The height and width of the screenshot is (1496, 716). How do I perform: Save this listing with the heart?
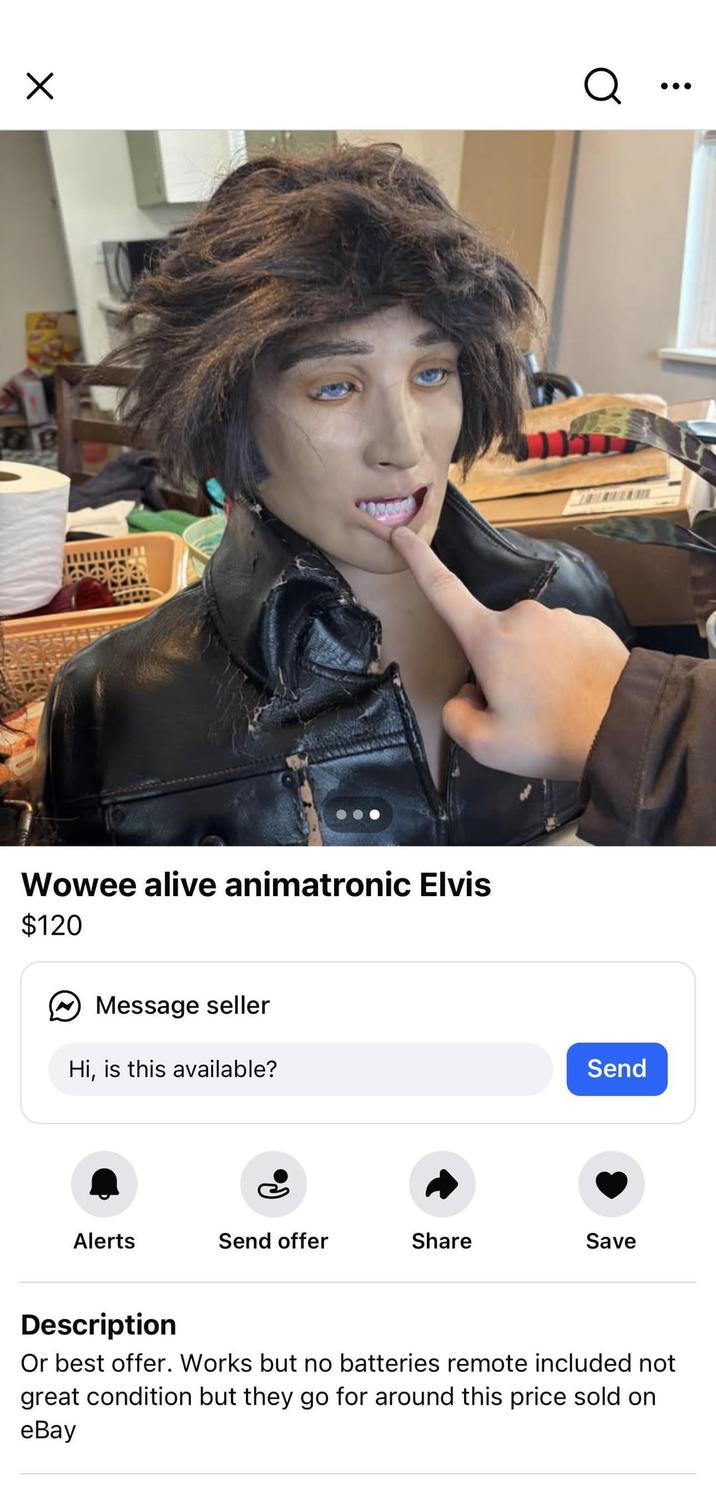(611, 1184)
